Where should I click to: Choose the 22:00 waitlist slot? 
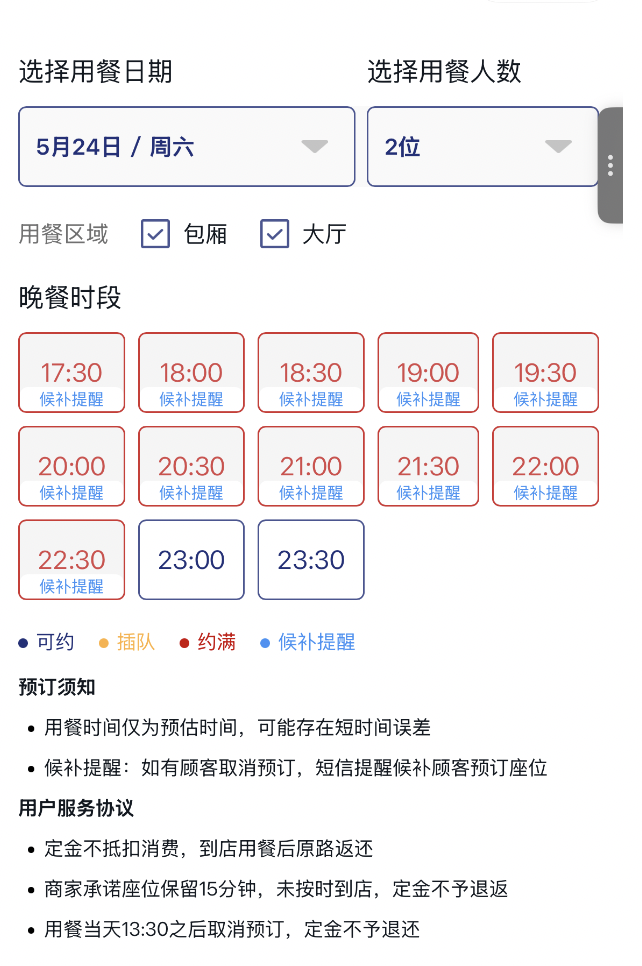point(545,467)
